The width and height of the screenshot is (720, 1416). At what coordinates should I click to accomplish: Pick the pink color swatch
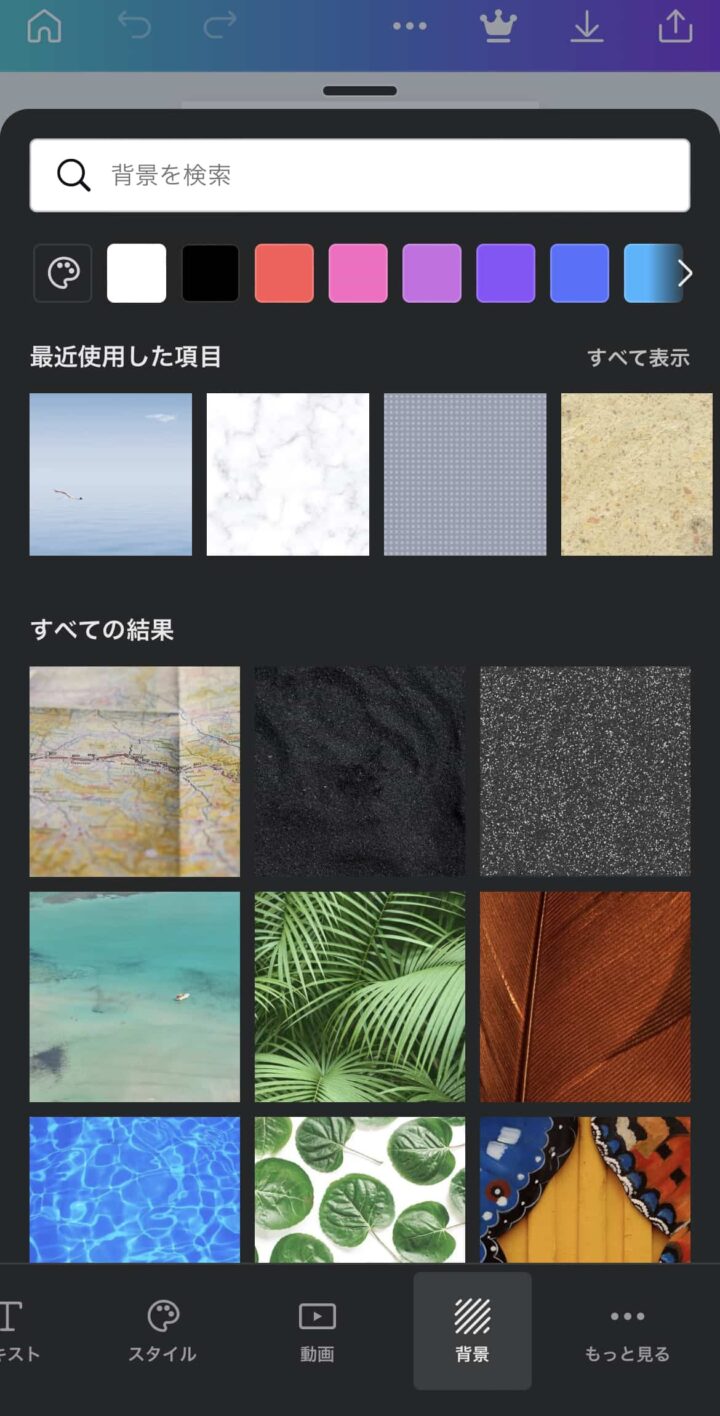click(358, 273)
